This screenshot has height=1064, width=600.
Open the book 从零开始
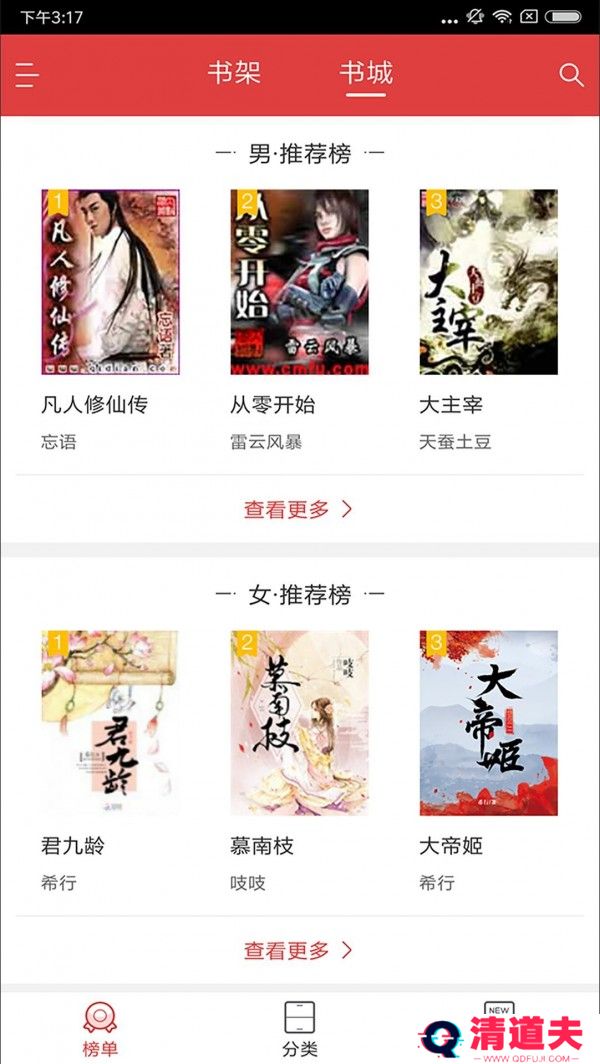[299, 282]
